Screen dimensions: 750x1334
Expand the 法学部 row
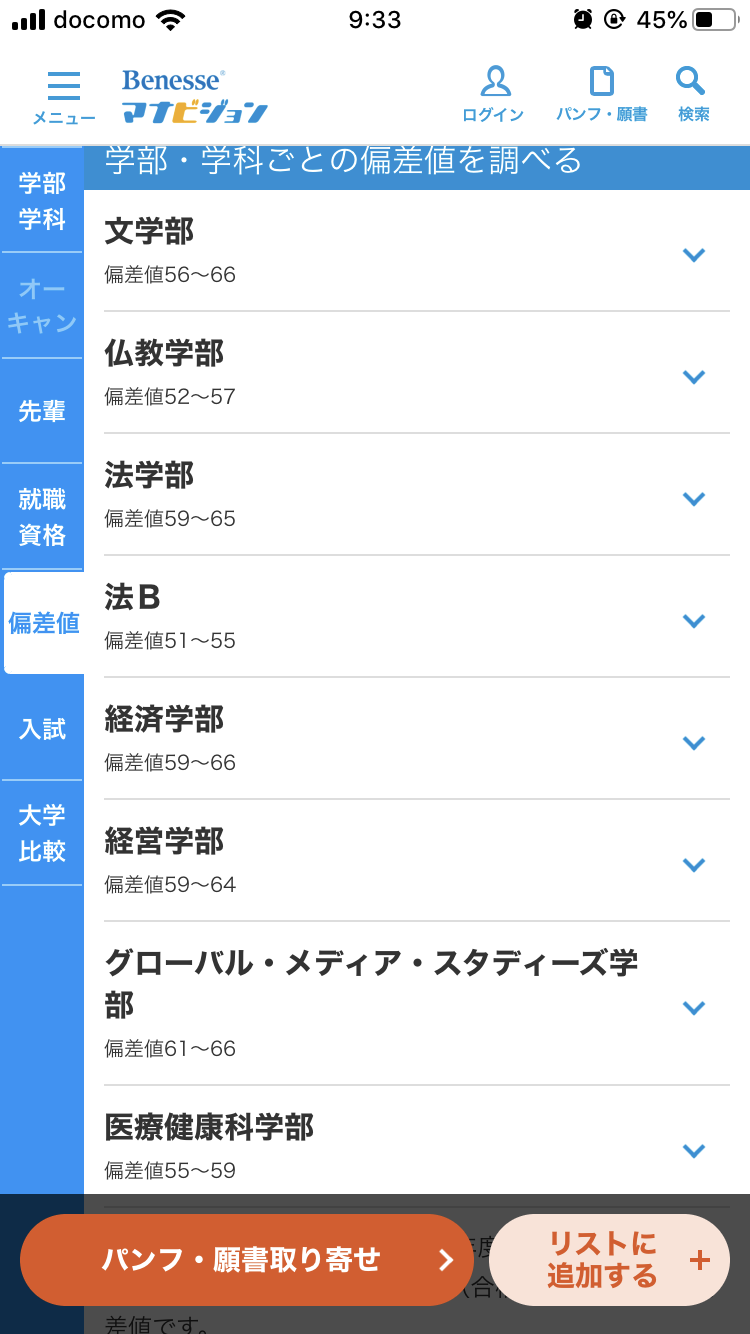(417, 495)
